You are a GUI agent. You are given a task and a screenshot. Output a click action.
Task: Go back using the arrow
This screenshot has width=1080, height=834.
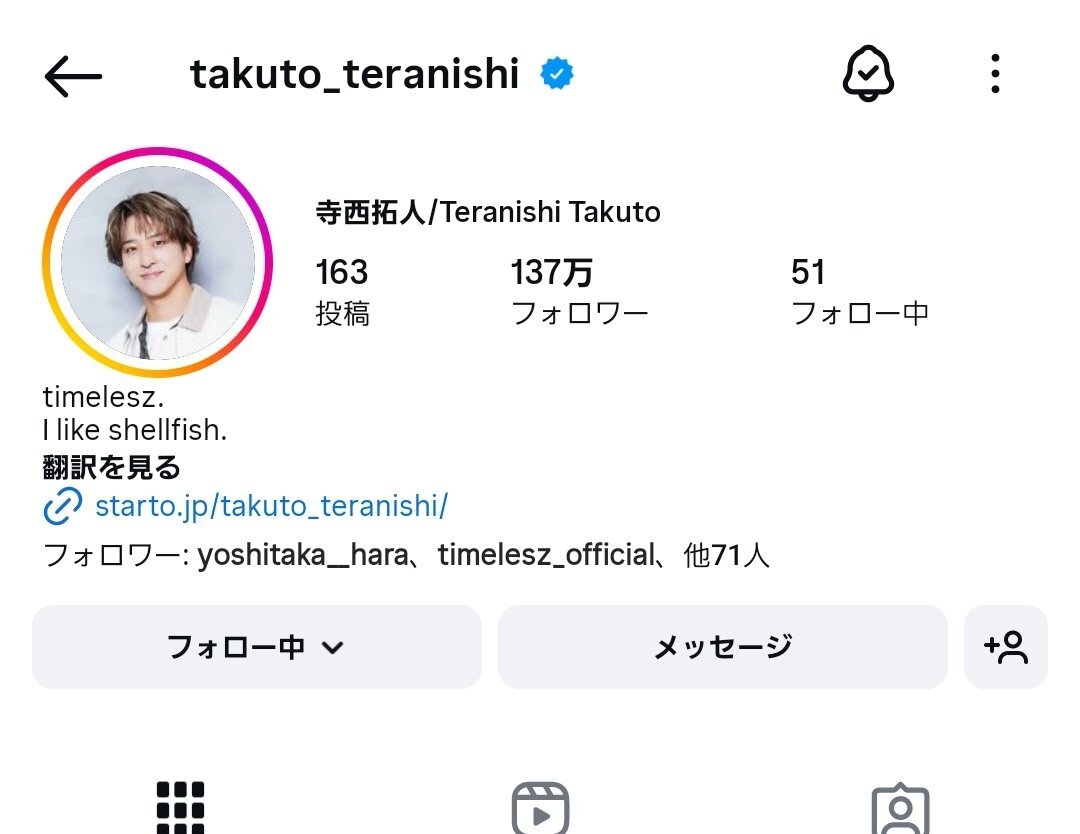pos(73,76)
